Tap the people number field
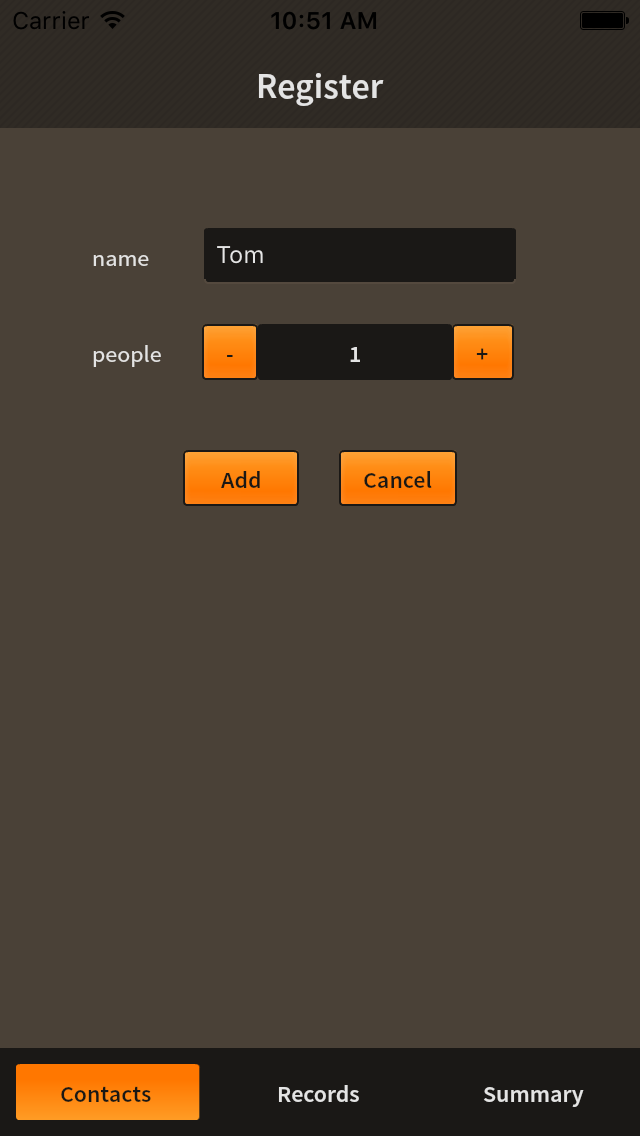Screen dimensions: 640x1136 (x=355, y=352)
